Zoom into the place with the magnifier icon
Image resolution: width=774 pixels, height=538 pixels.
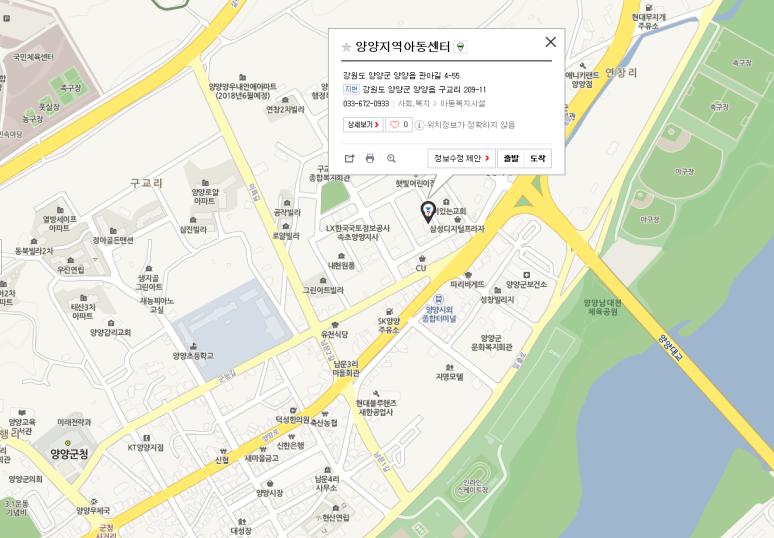click(391, 158)
